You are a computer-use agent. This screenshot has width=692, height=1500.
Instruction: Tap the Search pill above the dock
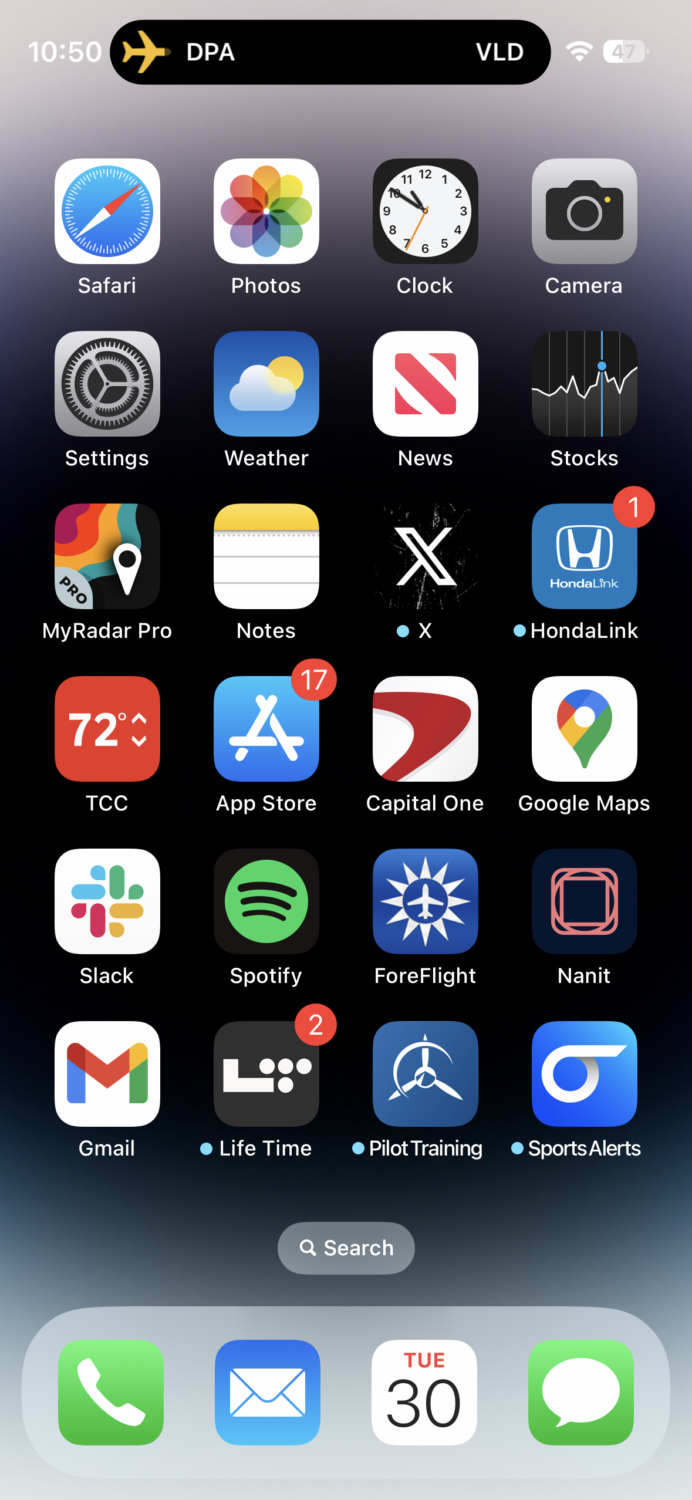(x=346, y=1248)
